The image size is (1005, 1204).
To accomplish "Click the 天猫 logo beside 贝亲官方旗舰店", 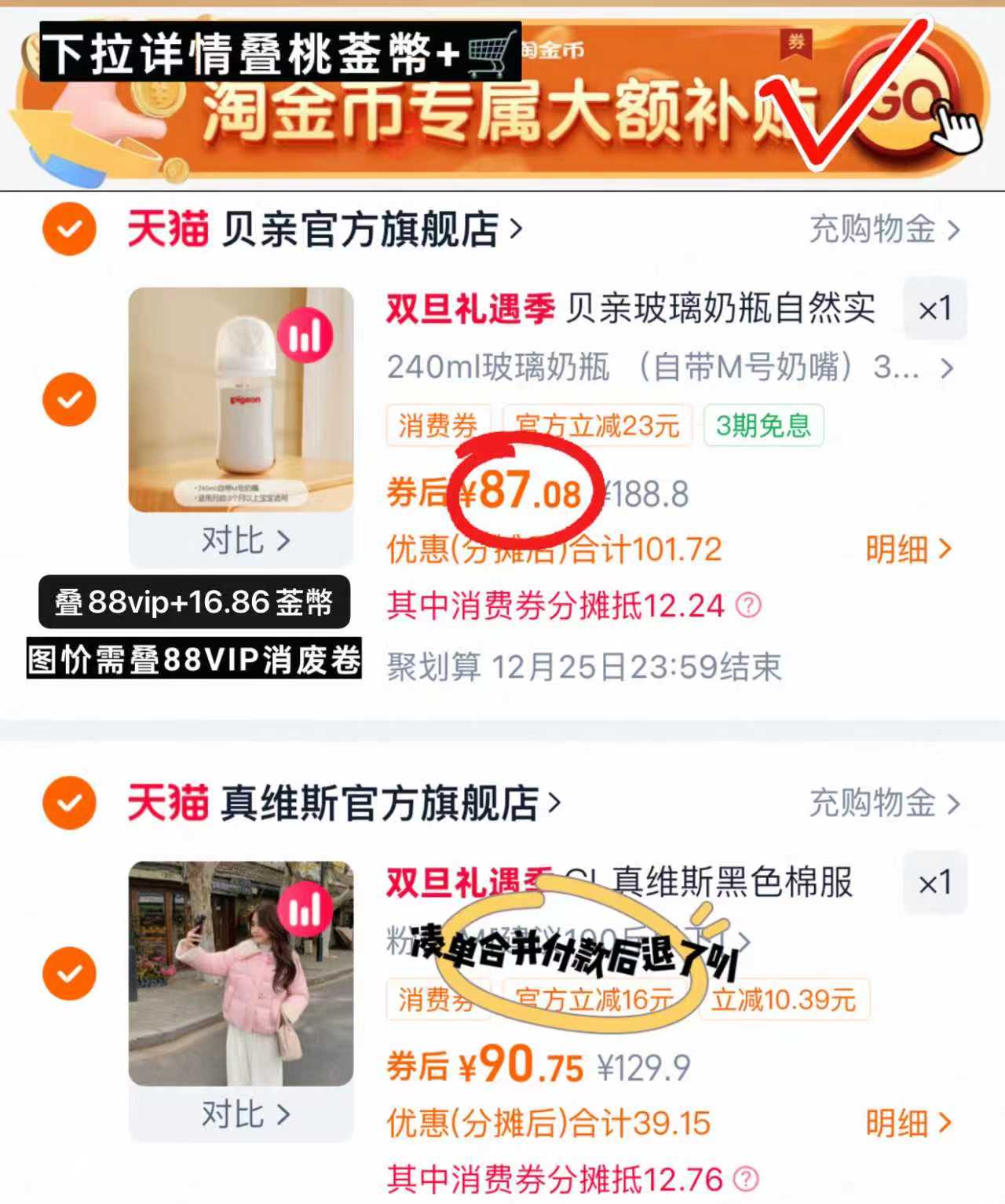I will [x=168, y=229].
